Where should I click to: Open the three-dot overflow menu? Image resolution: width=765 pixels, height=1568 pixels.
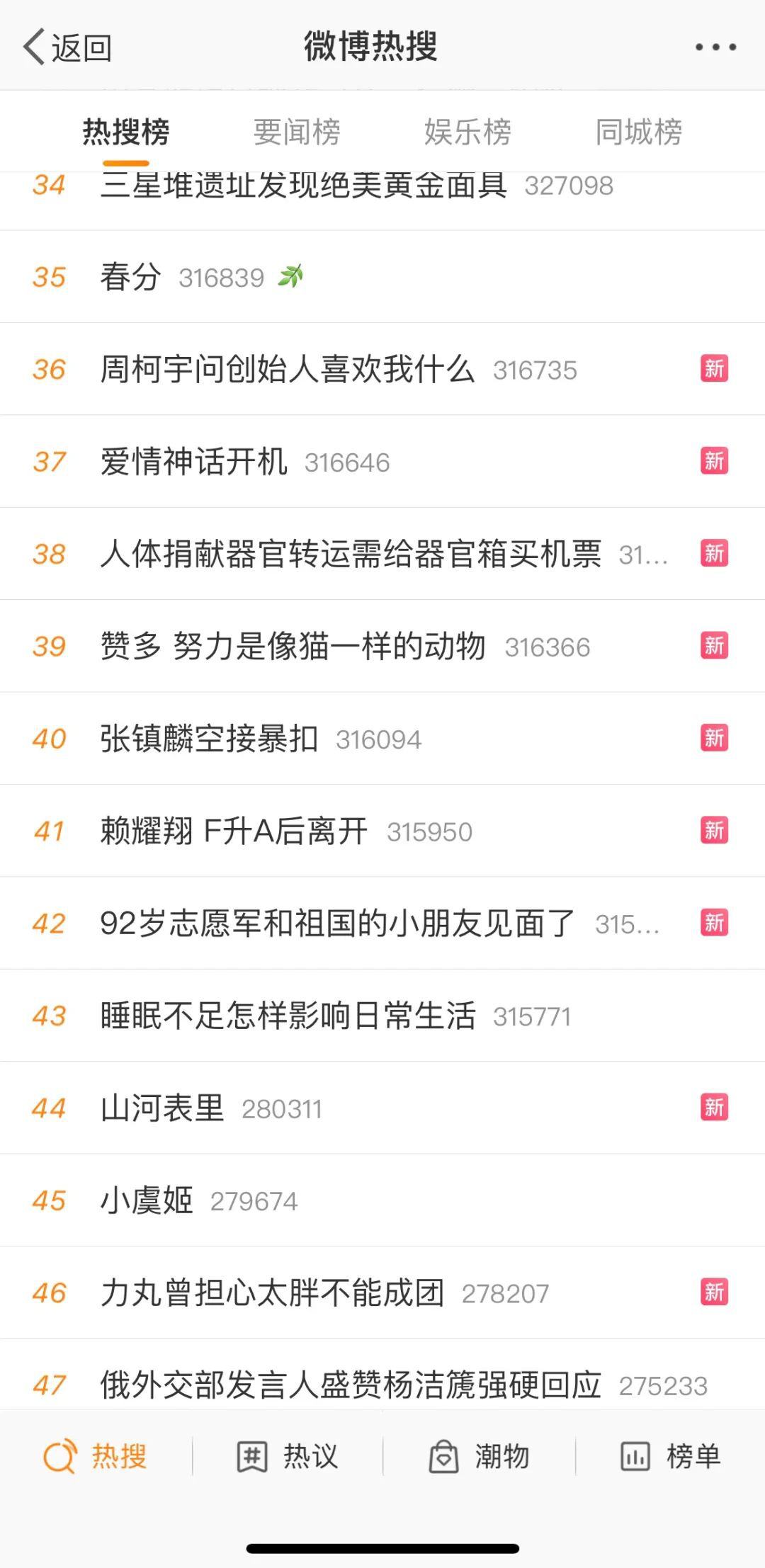715,47
